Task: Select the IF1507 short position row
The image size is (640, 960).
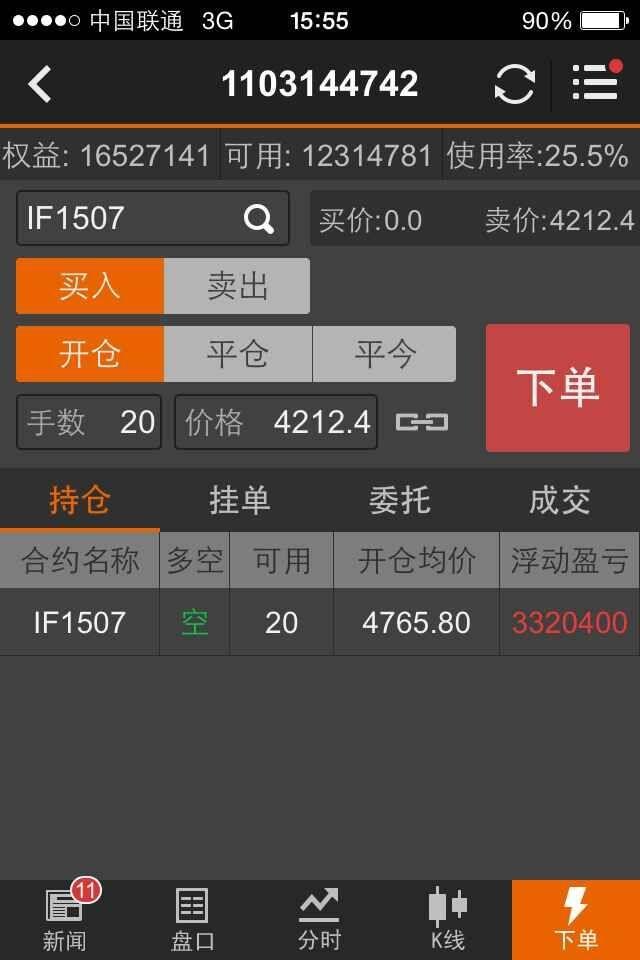Action: (x=320, y=622)
